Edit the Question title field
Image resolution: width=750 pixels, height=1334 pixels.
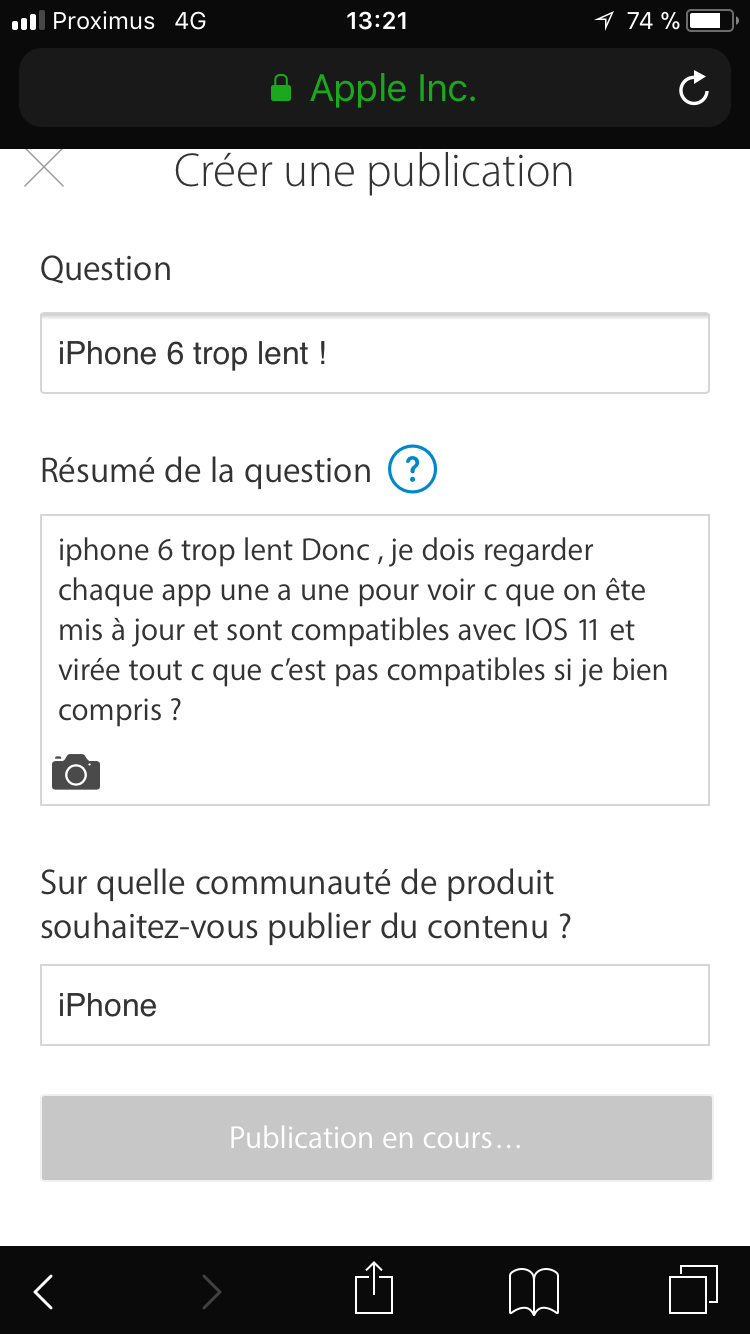point(375,353)
